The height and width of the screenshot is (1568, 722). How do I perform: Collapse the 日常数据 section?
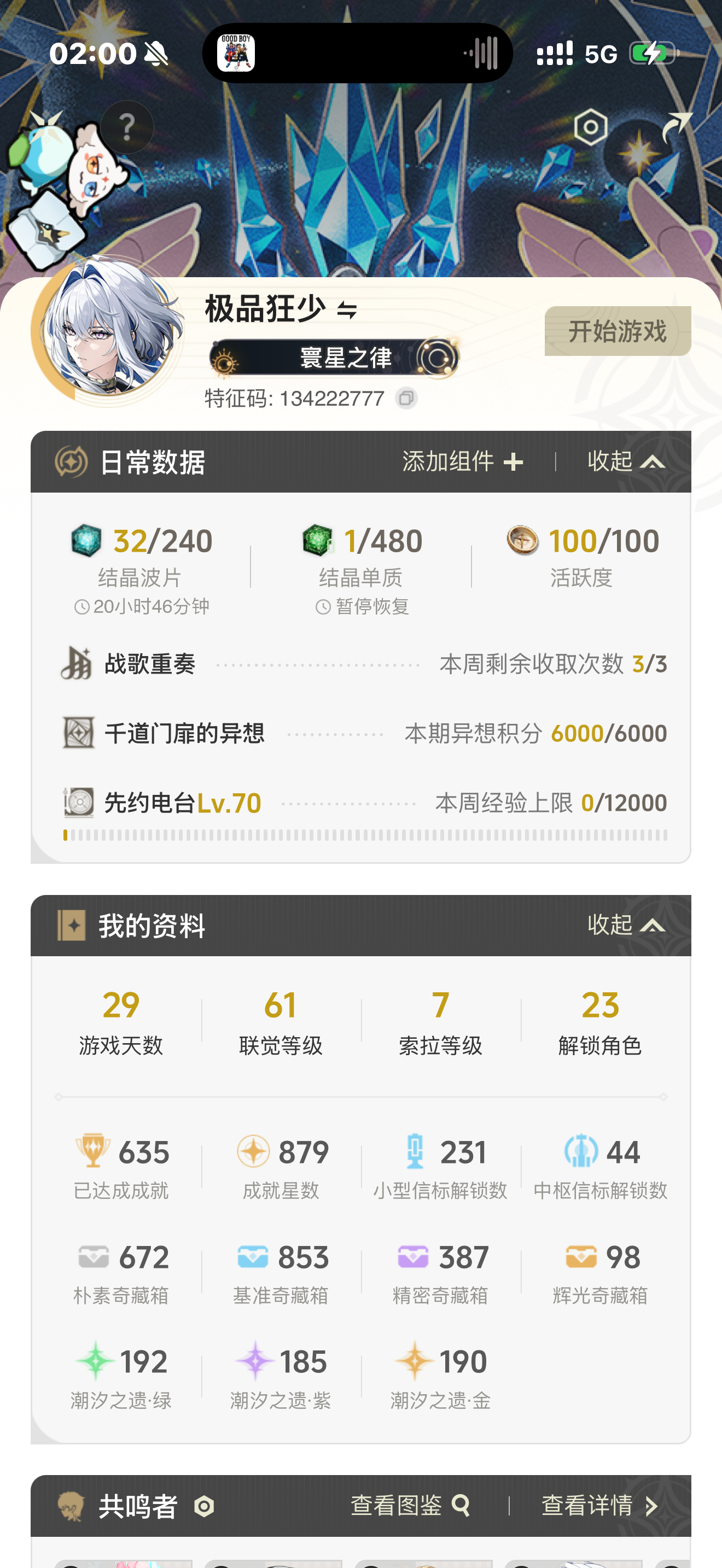[x=626, y=461]
